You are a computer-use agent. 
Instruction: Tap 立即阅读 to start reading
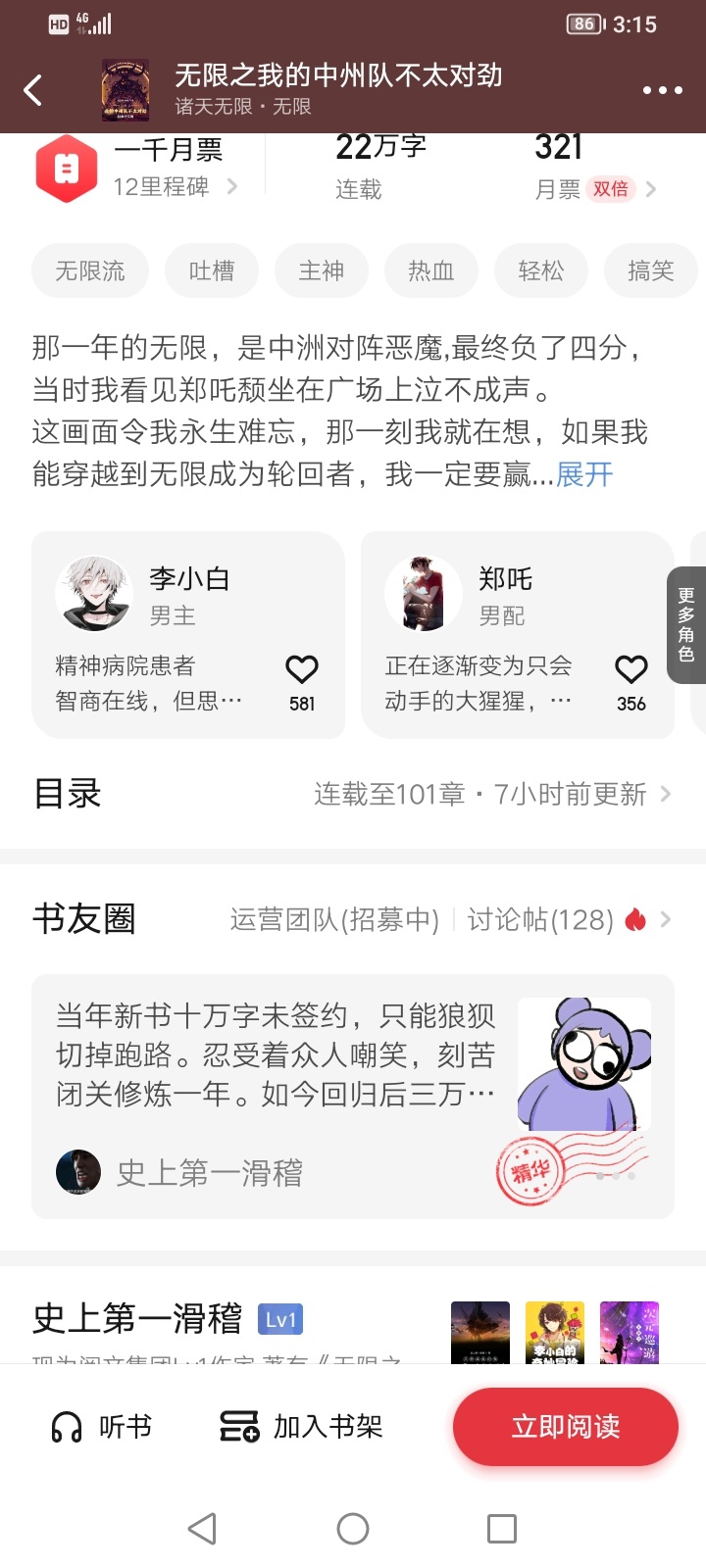coord(566,1427)
